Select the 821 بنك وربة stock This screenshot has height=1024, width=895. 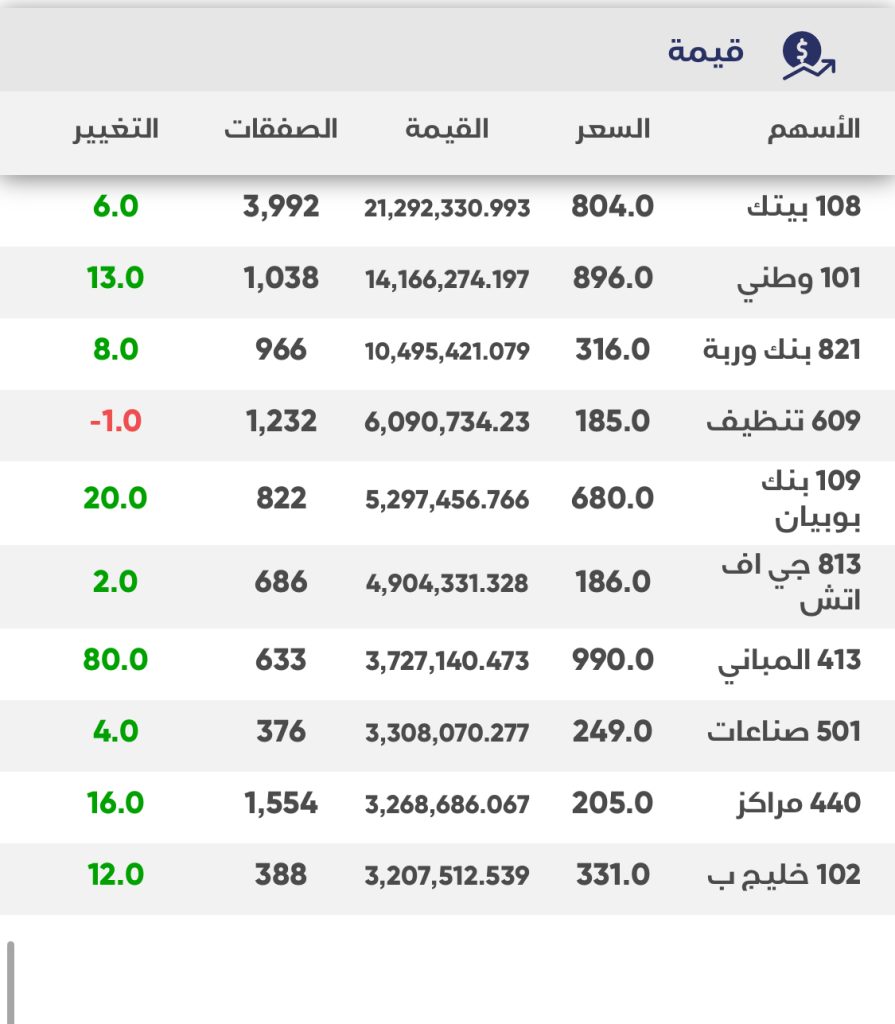783,350
